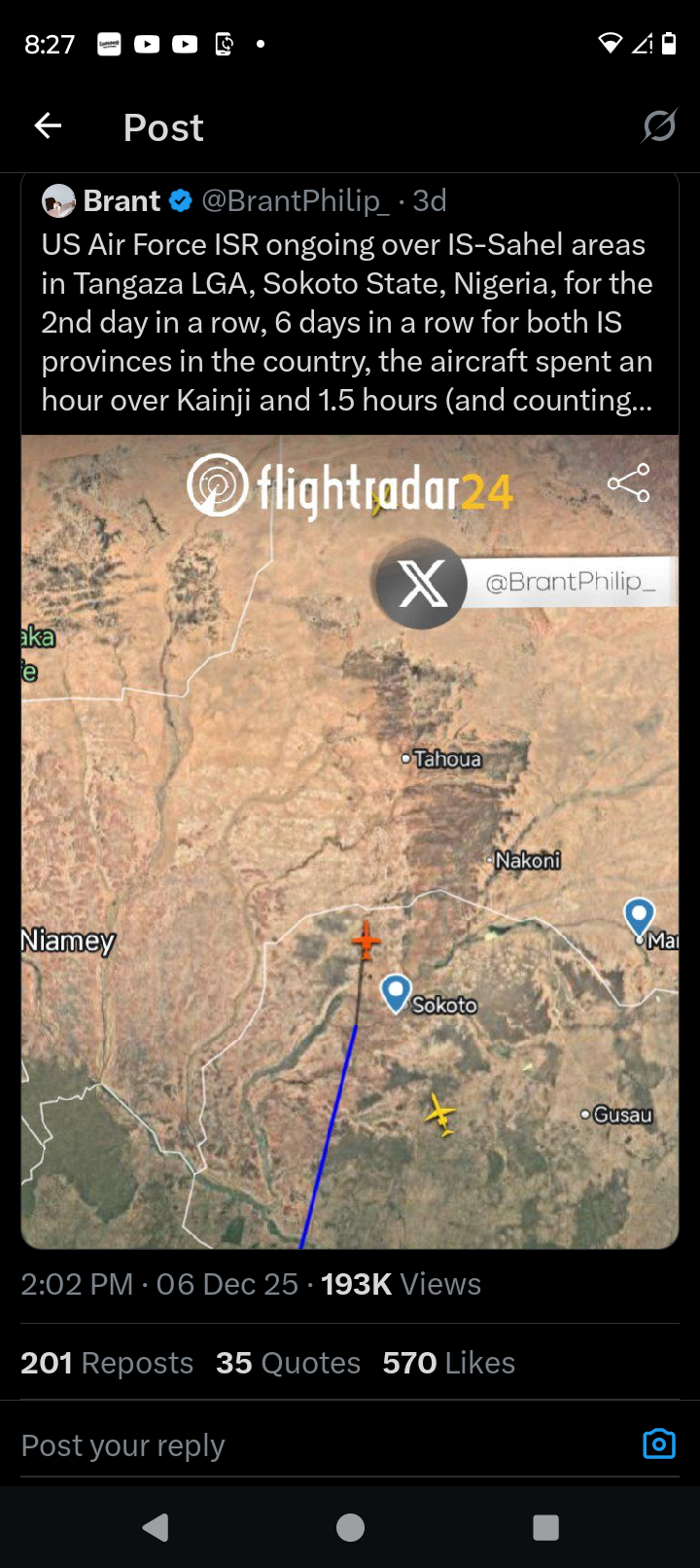Viewport: 700px width, 1568px height.
Task: Expand the quoted post text by Brant
Action: (347, 322)
